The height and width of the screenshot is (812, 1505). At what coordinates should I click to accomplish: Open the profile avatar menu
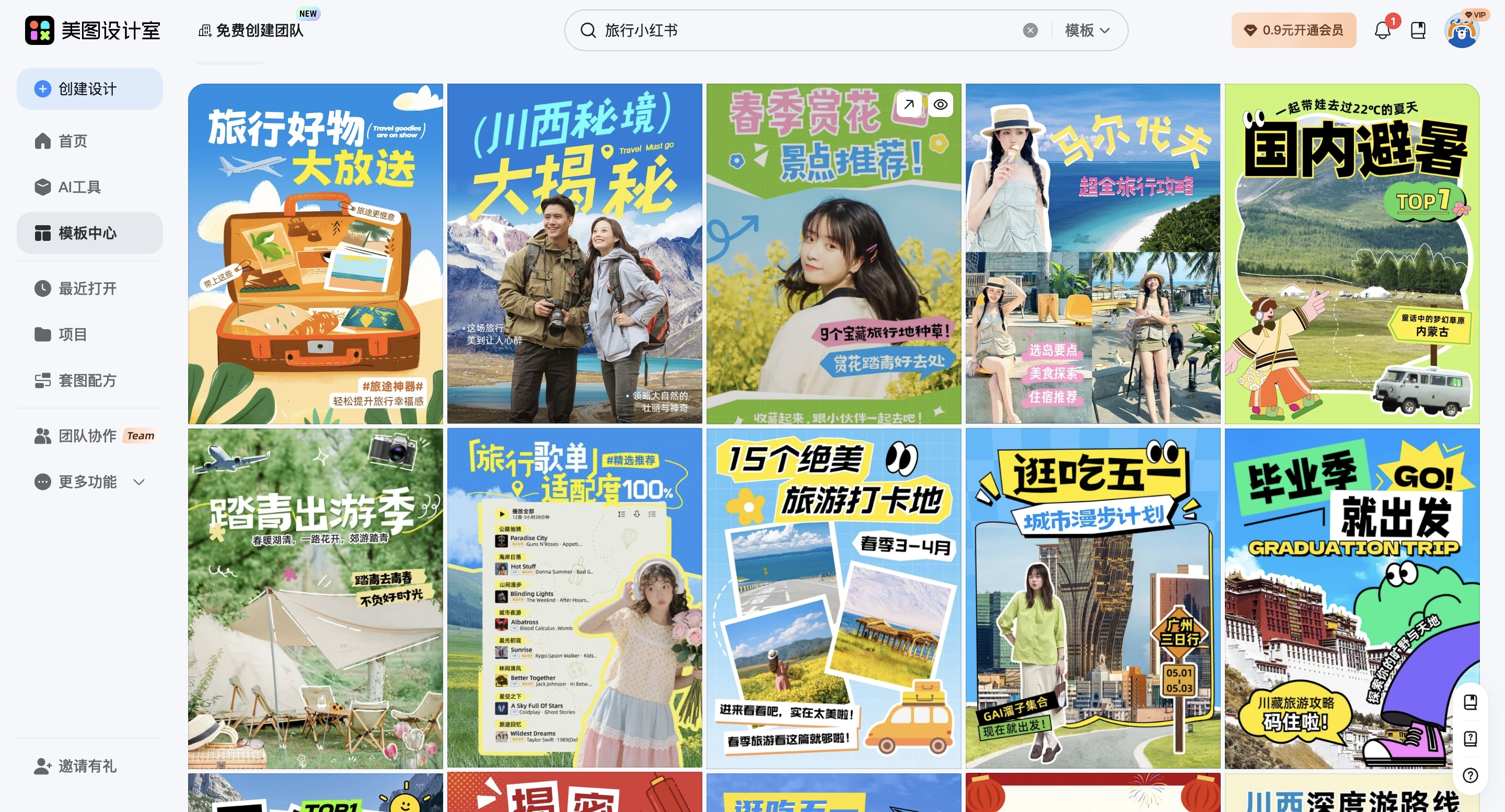pos(1462,30)
